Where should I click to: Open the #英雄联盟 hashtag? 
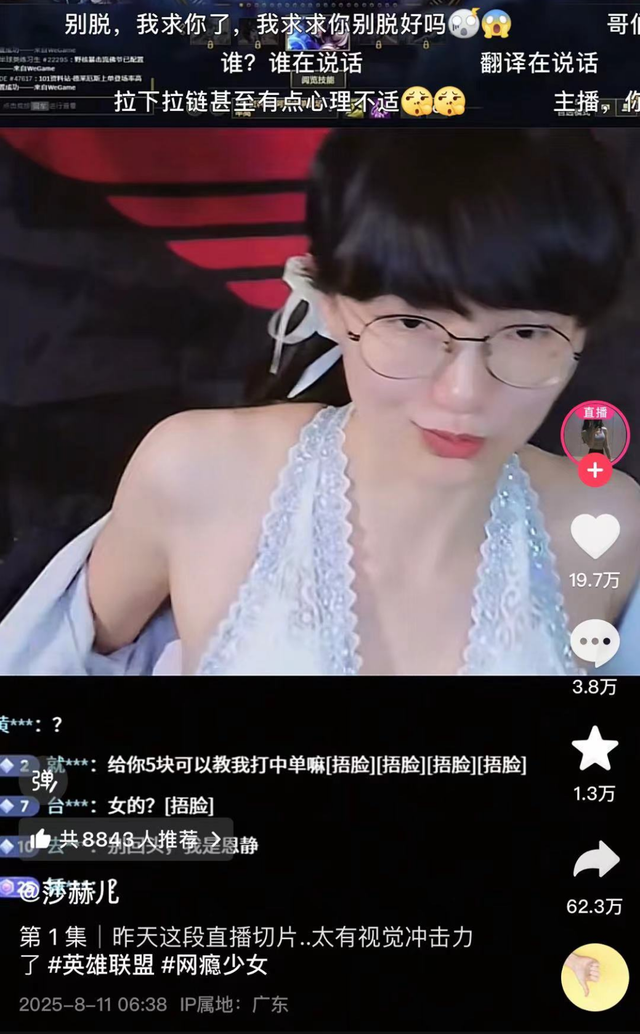[102, 965]
